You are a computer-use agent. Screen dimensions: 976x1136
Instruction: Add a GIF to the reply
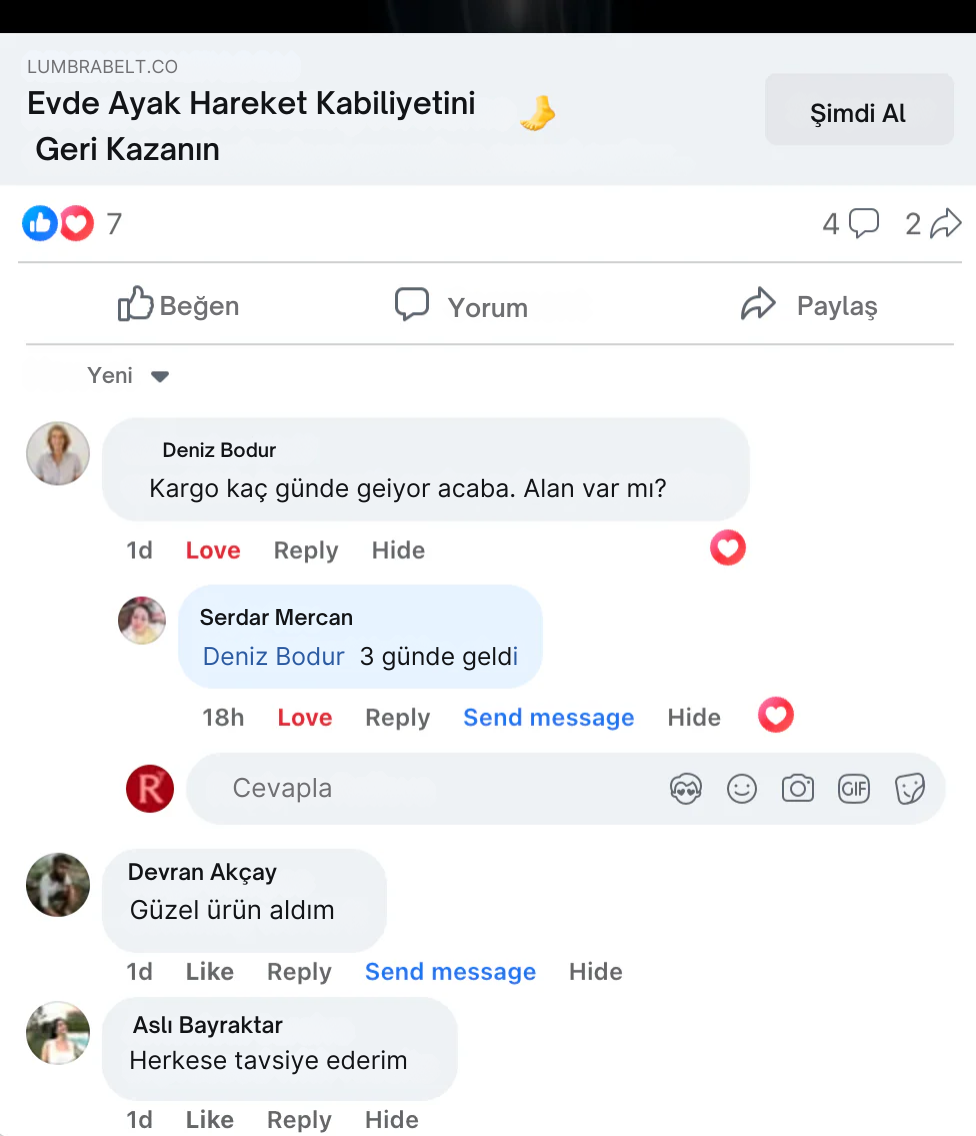tap(853, 789)
